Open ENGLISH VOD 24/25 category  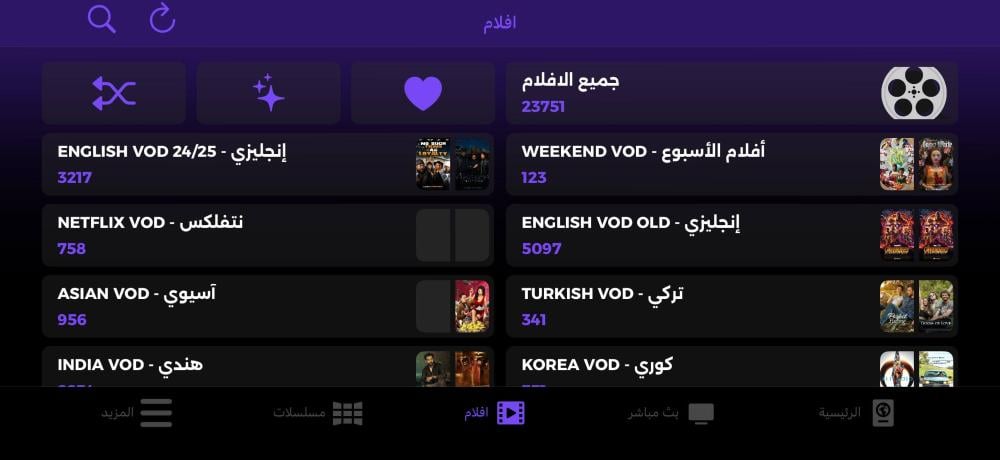click(x=267, y=164)
